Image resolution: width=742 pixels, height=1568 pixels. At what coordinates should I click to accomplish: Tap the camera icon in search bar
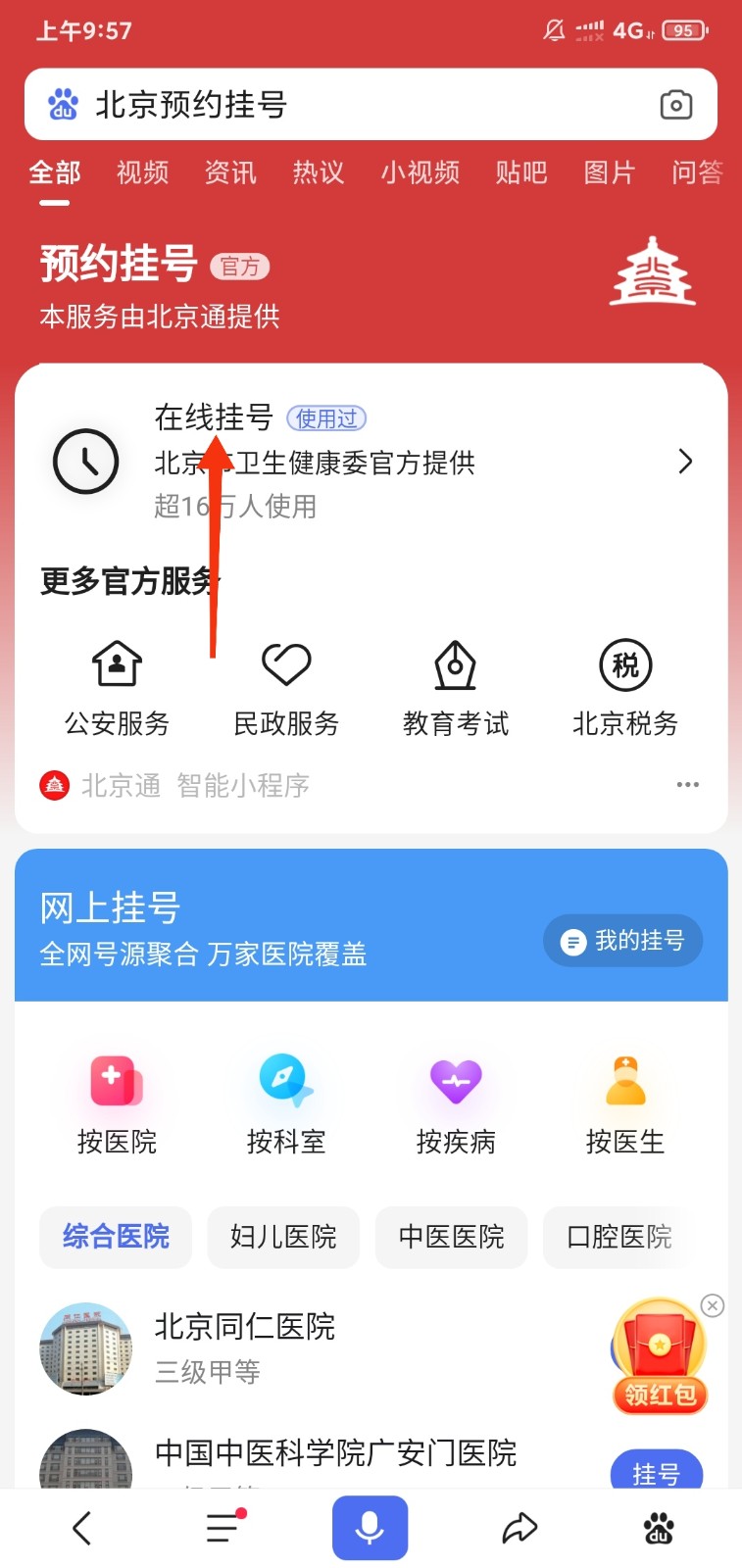point(676,105)
